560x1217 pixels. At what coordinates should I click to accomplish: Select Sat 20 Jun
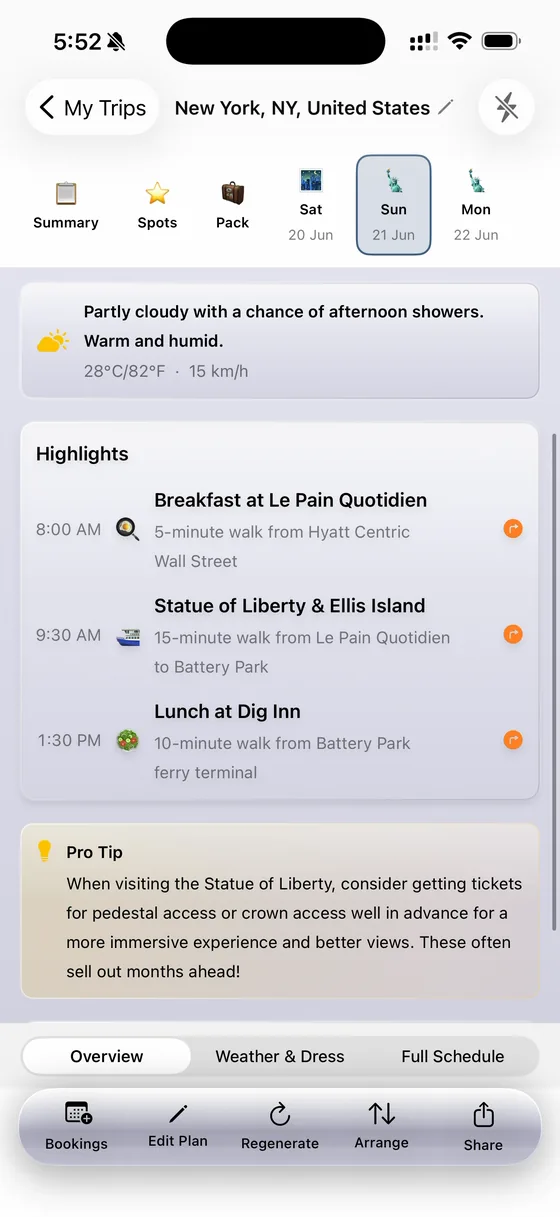311,206
